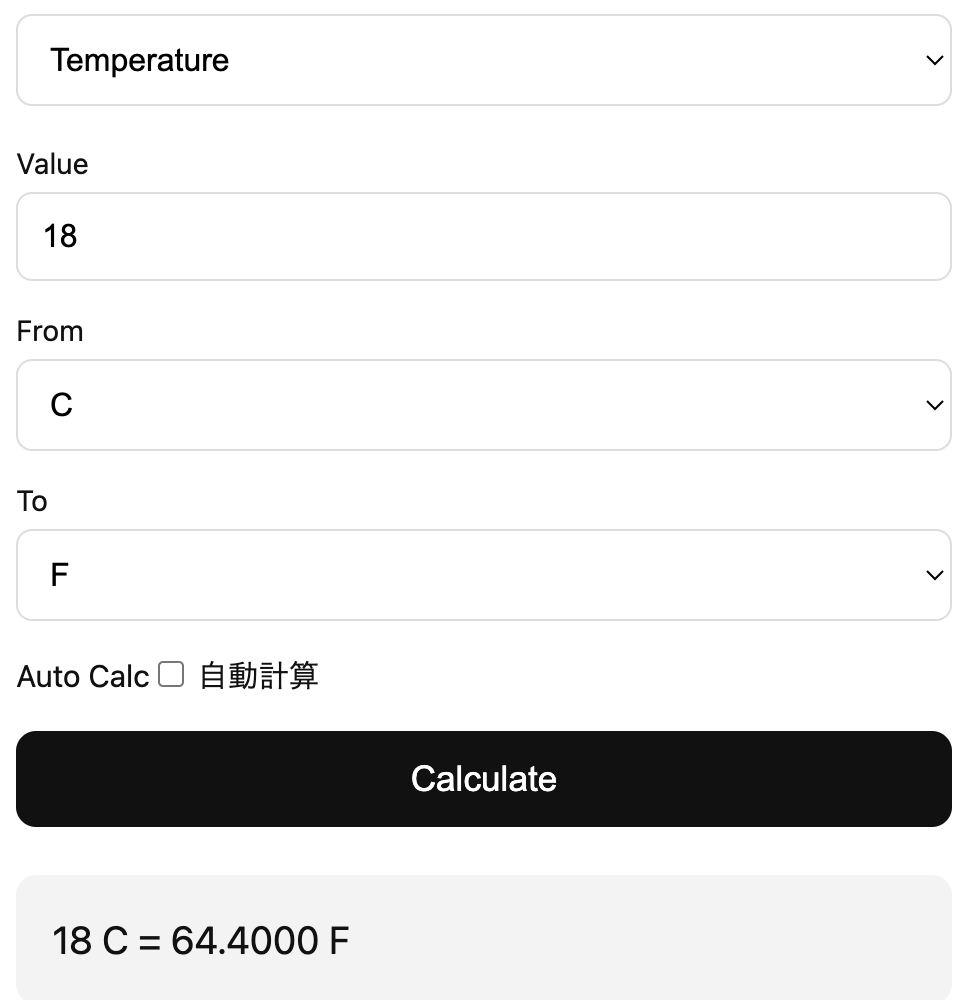Click the Value label above the number field
Screen dimensions: 976x1000
pos(50,164)
